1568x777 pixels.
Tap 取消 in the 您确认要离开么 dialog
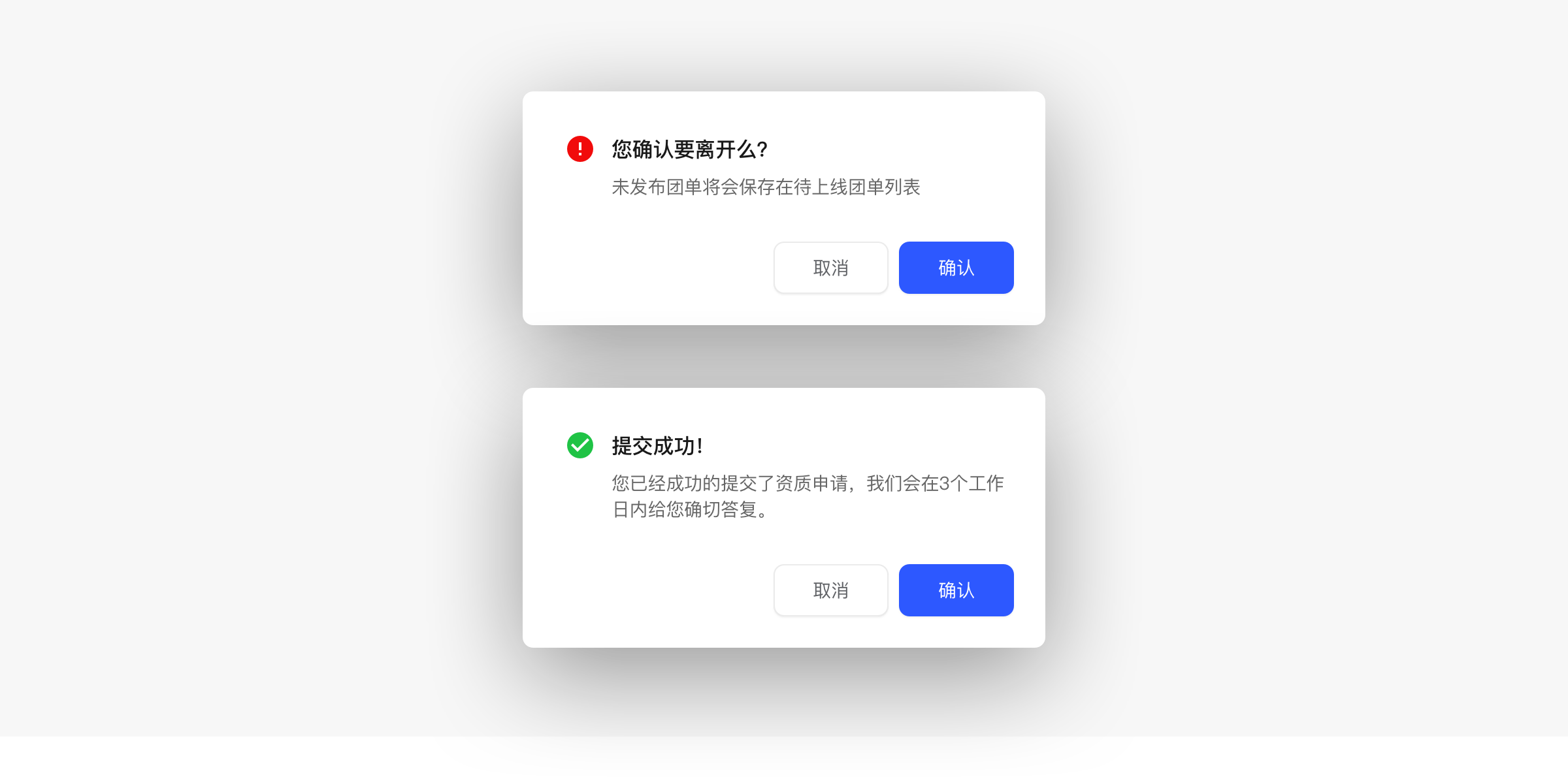(830, 268)
